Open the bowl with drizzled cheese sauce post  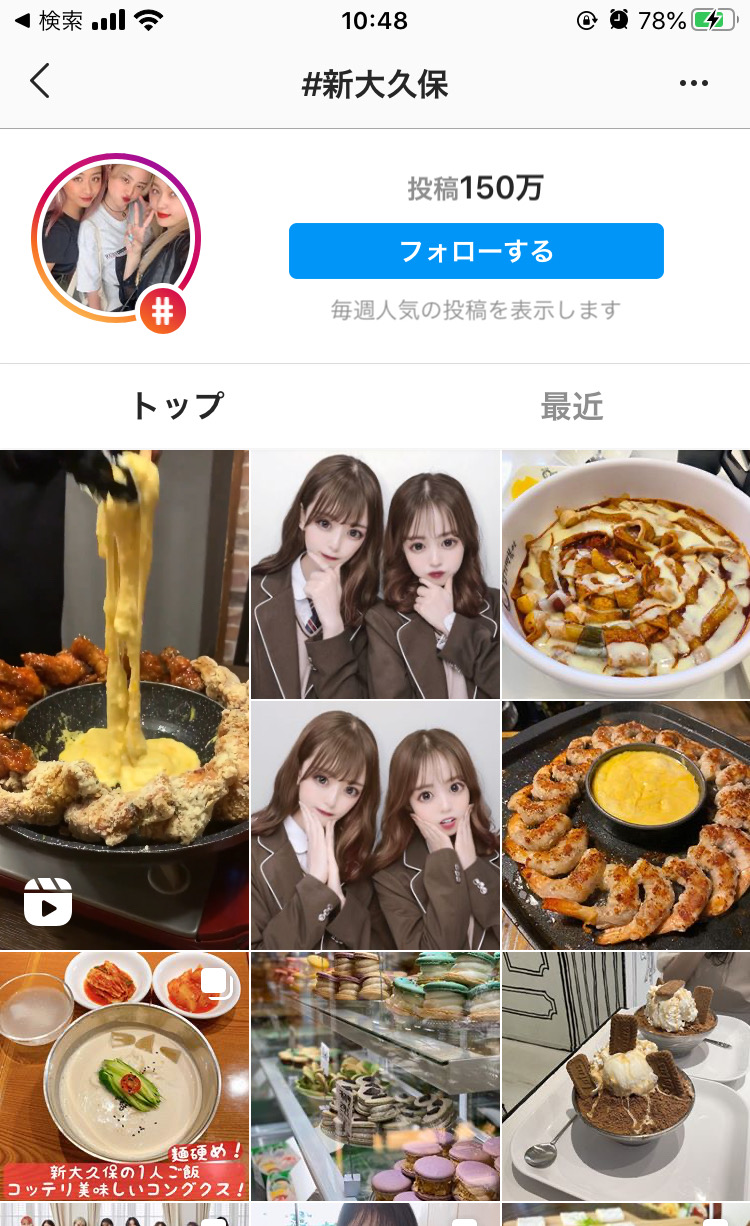pyautogui.click(x=626, y=574)
